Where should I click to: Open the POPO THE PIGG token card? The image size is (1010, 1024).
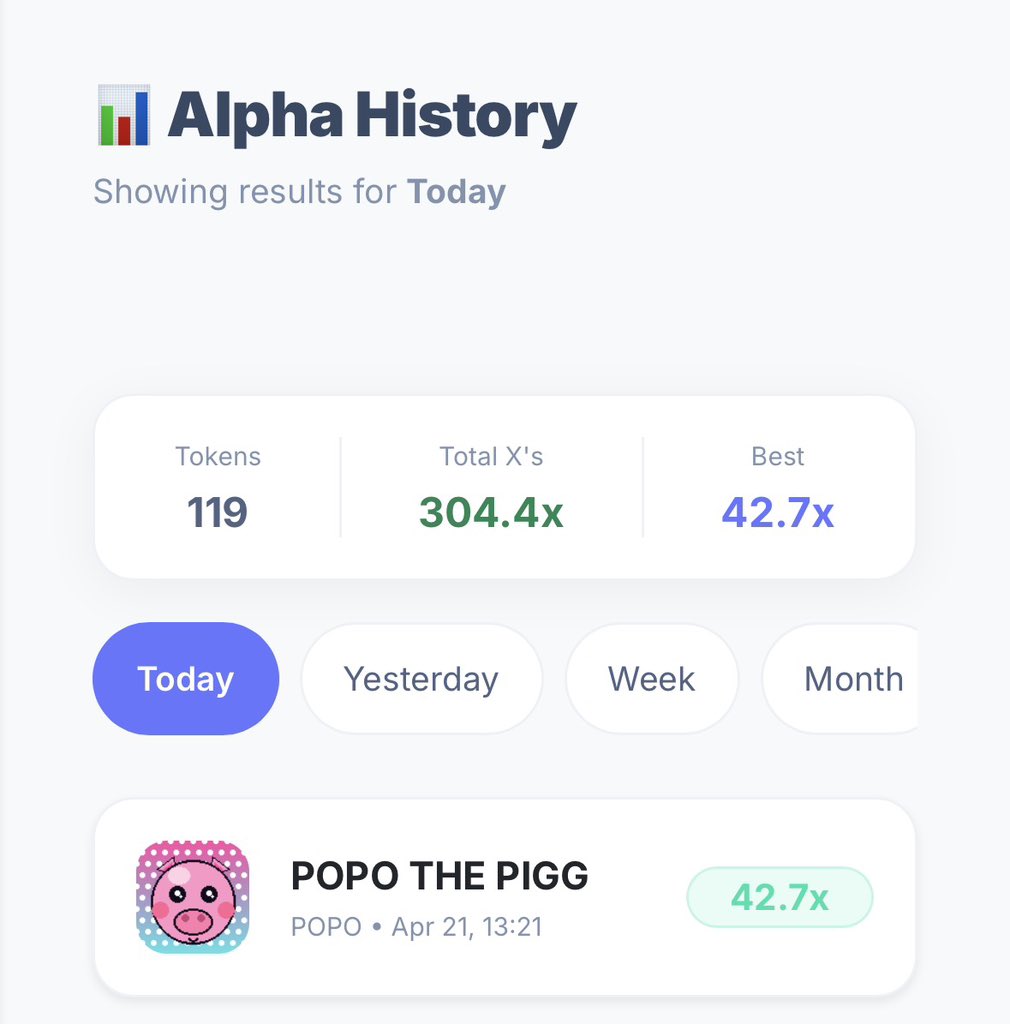click(x=504, y=897)
